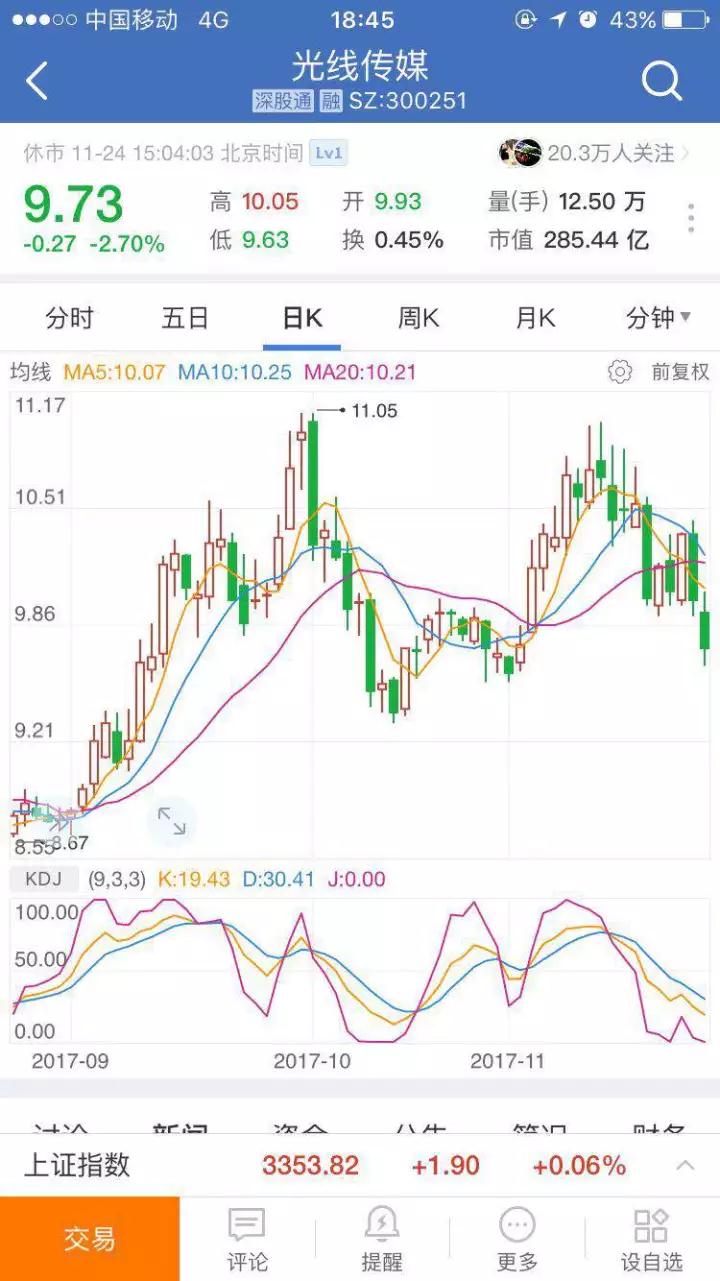Viewport: 720px width, 1281px height.
Task: Open the vertical three-dot overflow menu
Action: [691, 218]
